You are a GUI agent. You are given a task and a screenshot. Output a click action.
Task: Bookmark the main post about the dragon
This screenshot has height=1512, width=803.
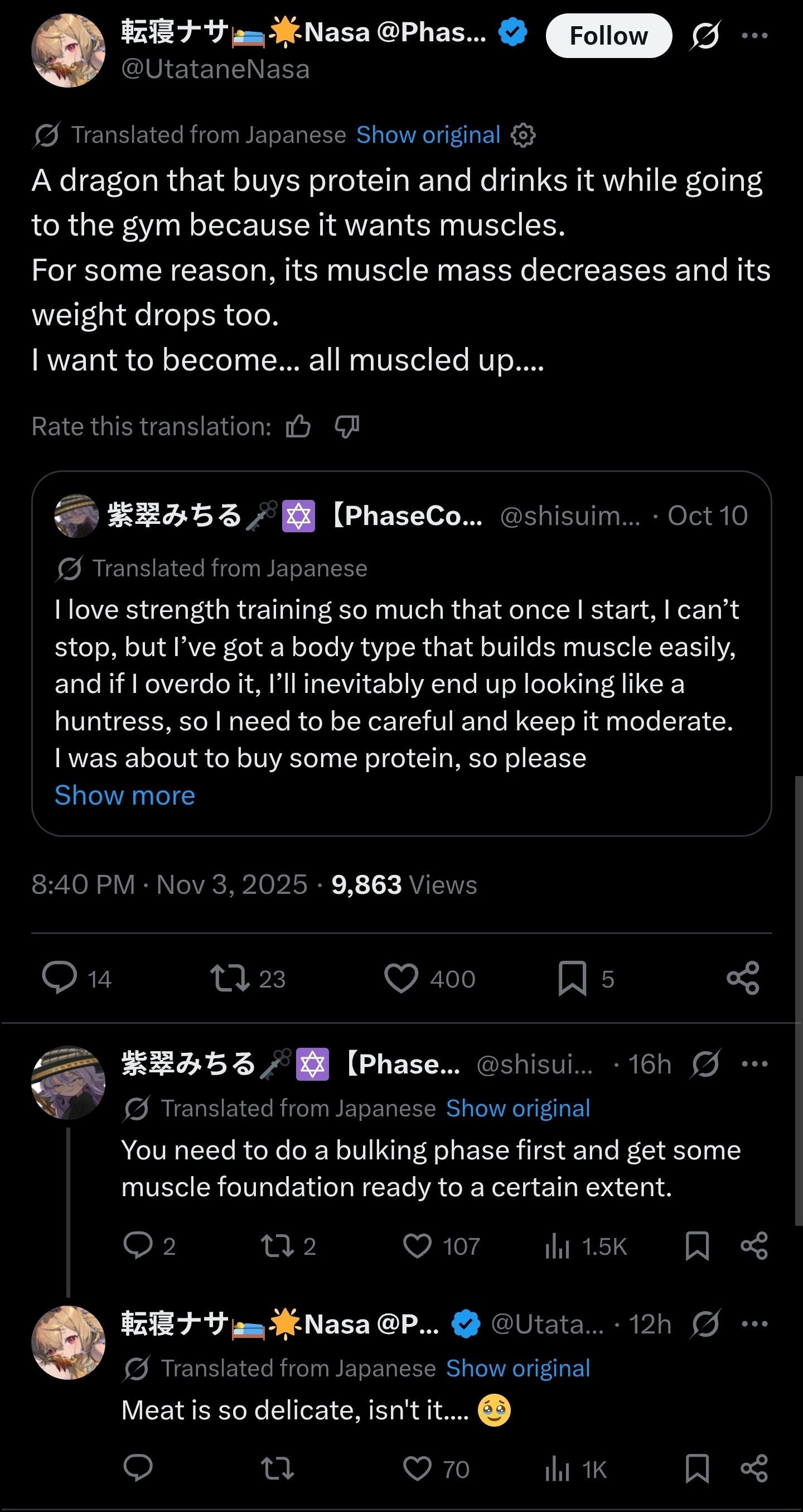[x=572, y=978]
